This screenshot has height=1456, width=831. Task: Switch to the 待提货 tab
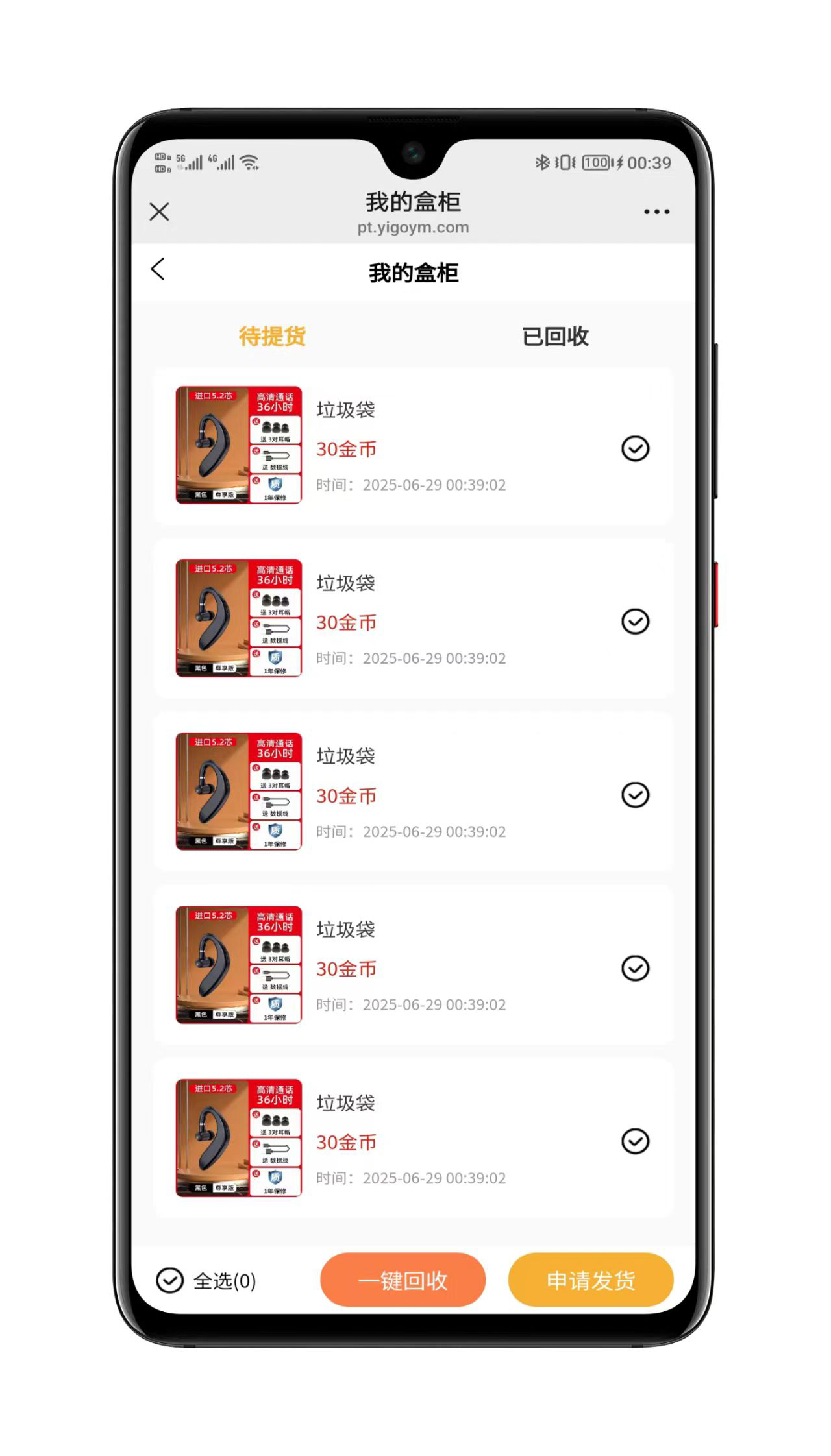coord(272,336)
